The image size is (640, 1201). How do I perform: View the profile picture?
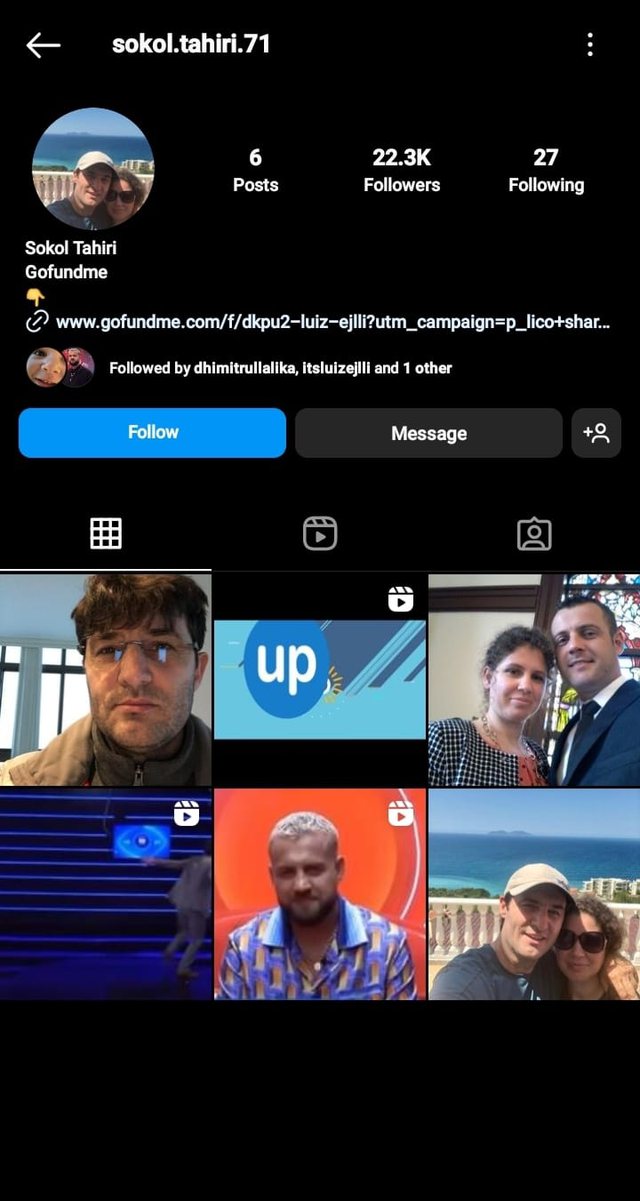click(x=93, y=169)
